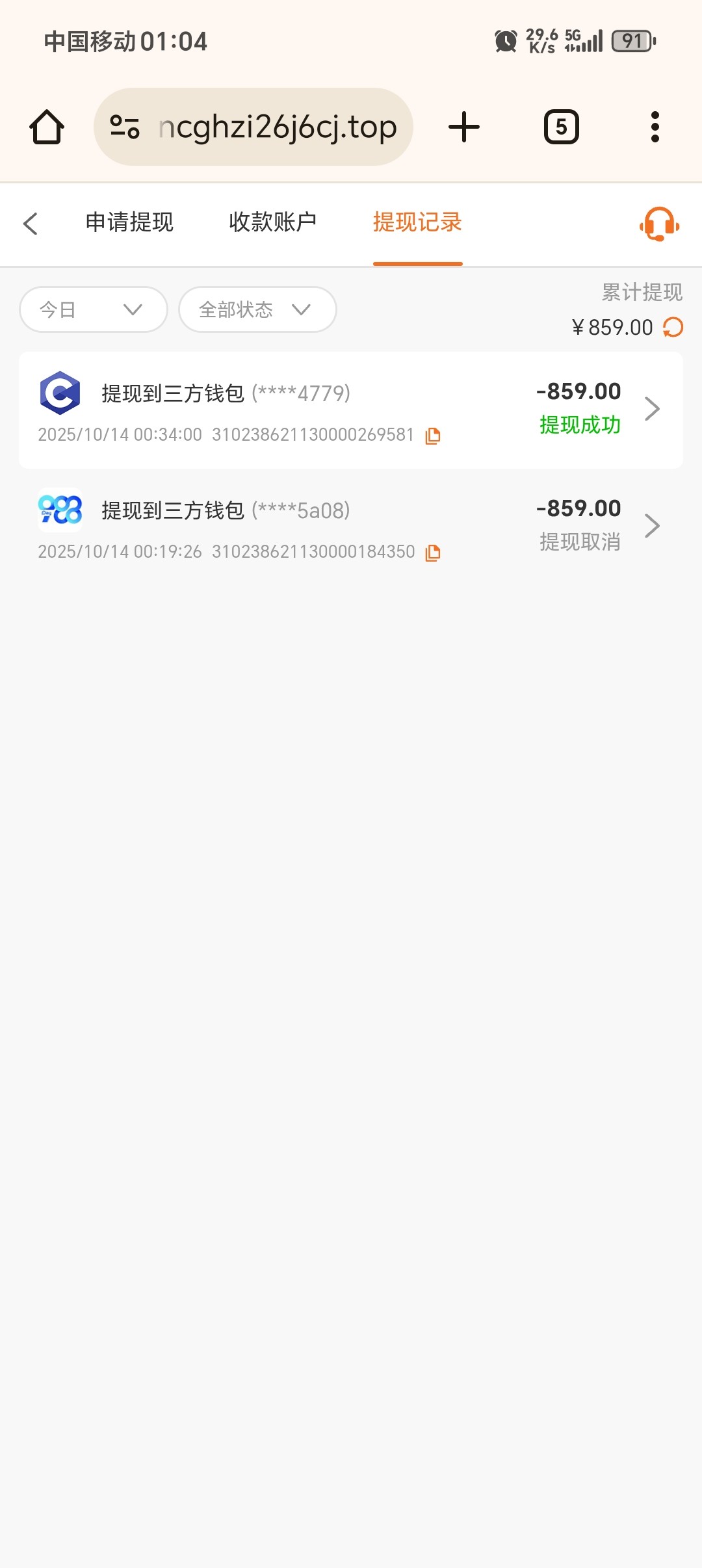Select the 提现记录 tab
This screenshot has width=702, height=1568.
point(417,222)
